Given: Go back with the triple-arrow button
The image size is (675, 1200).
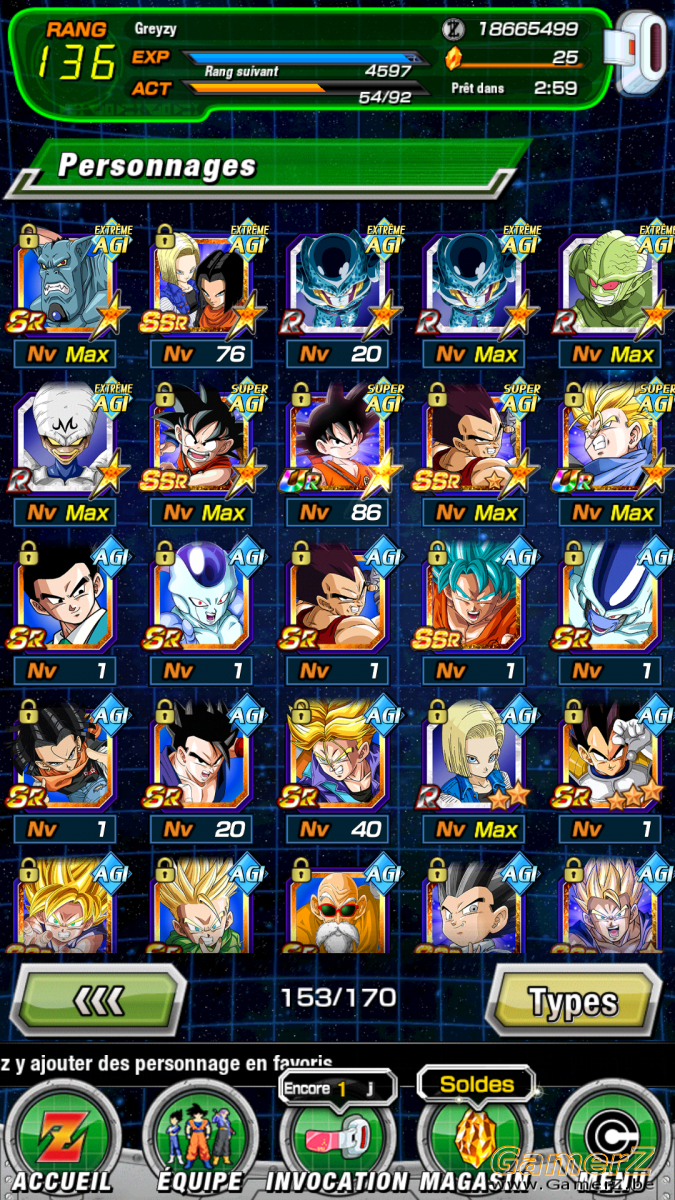Looking at the screenshot, I should [98, 998].
